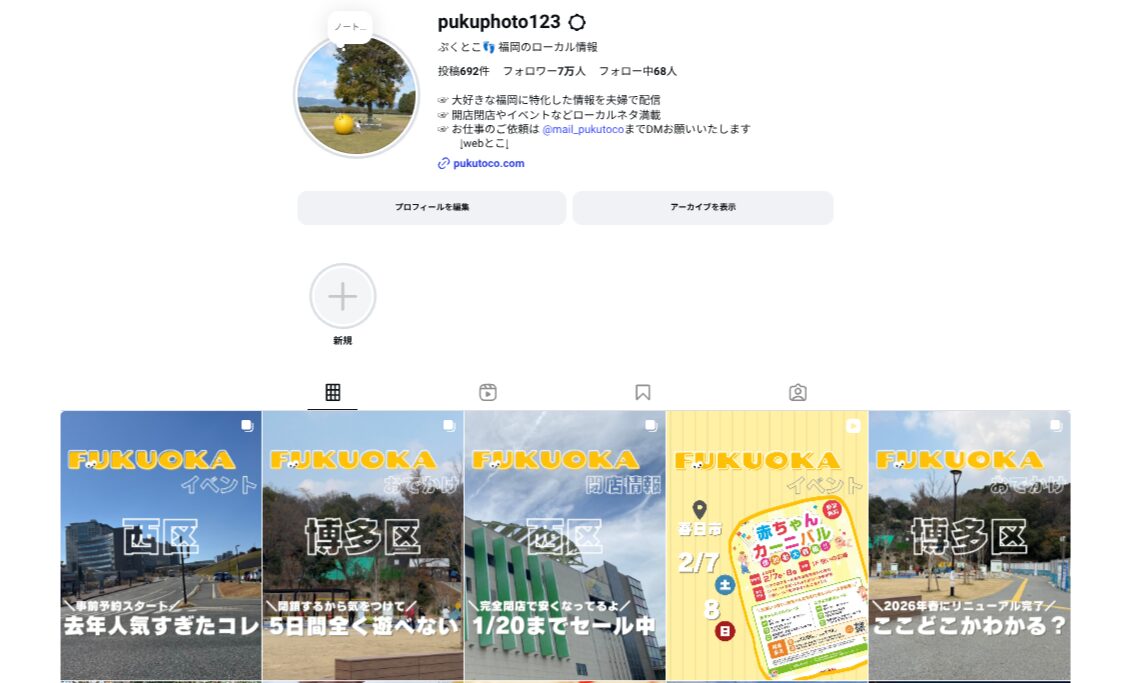Add a new highlight with 新規

342,297
